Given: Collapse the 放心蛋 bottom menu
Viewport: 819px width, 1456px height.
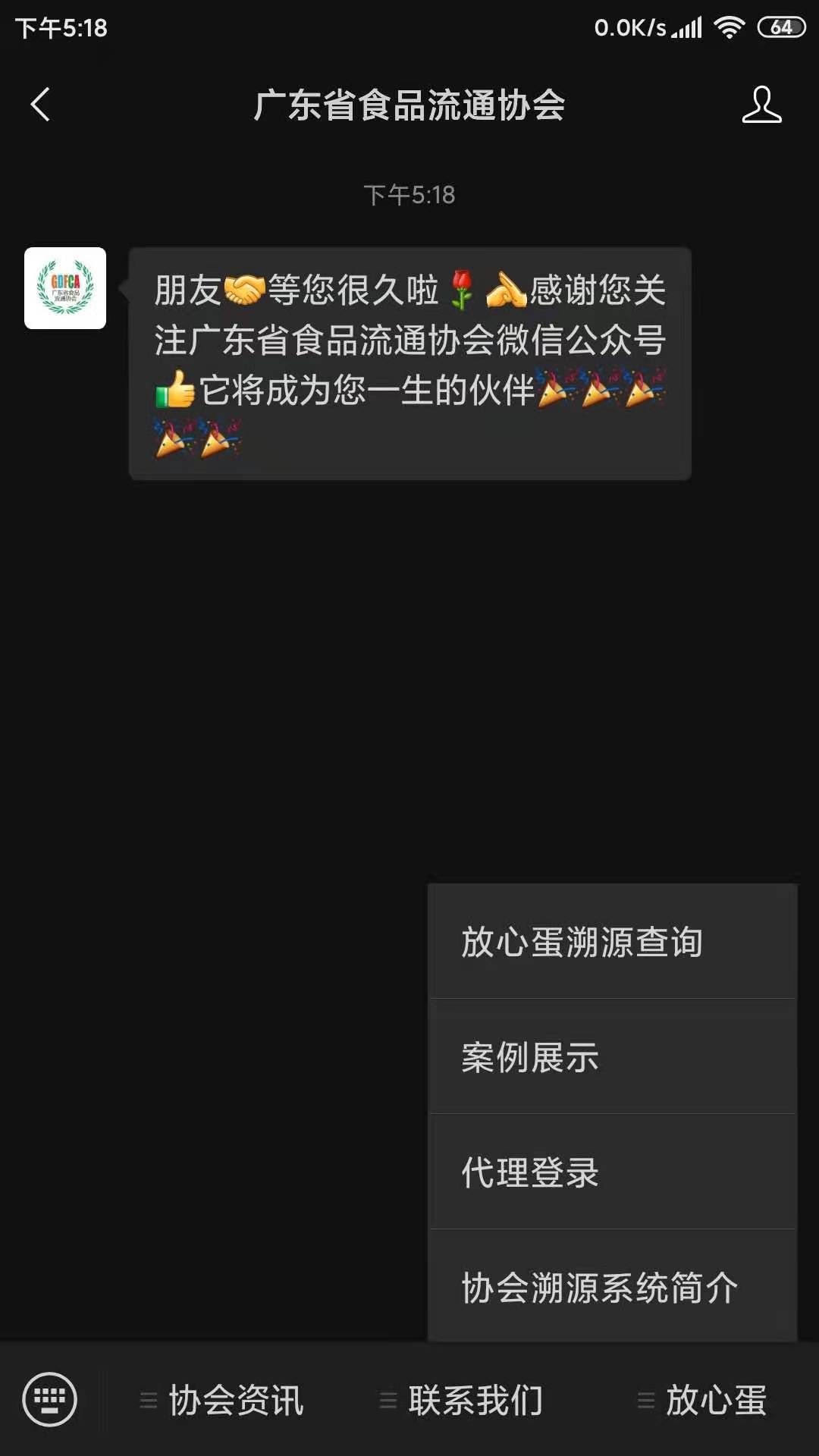Looking at the screenshot, I should tap(702, 1400).
